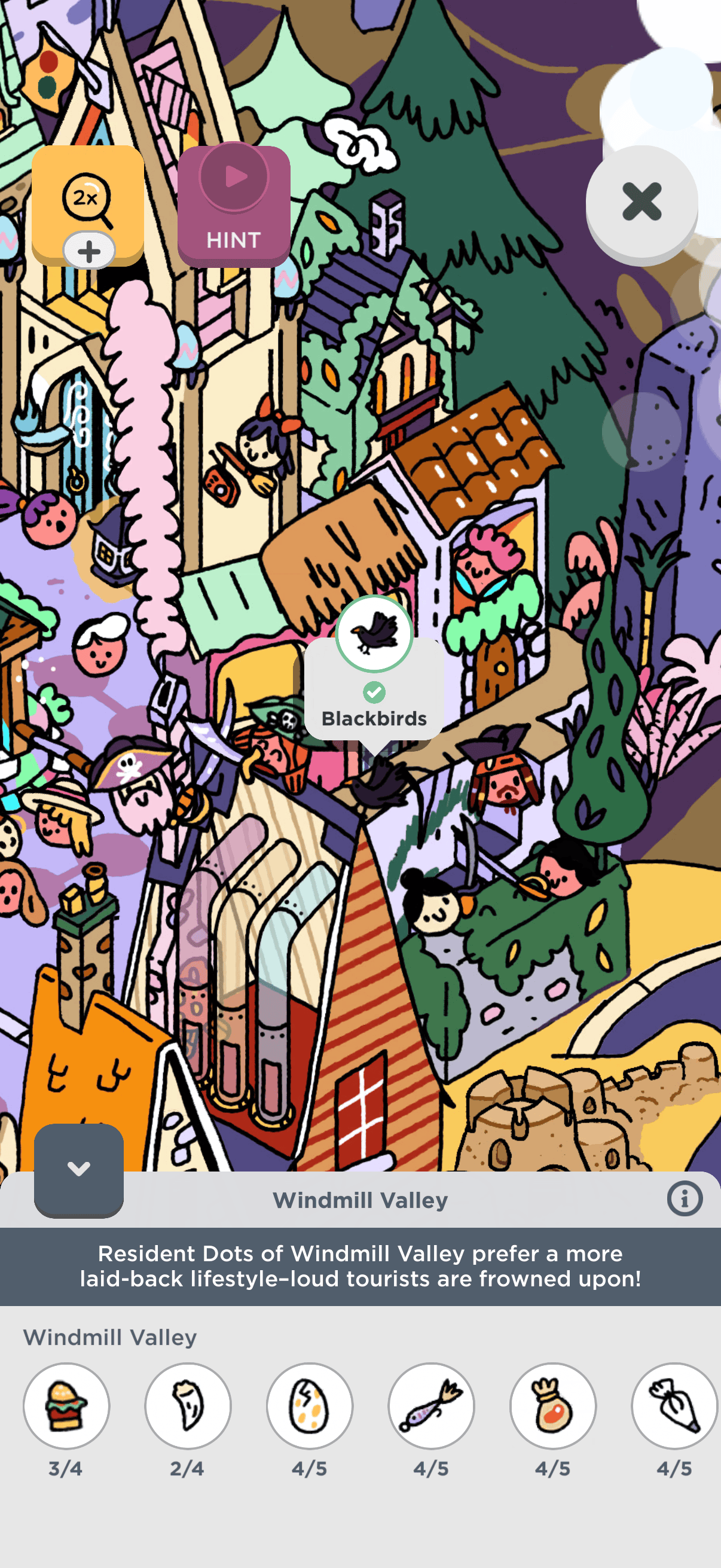Collapse the Windmill Valley panel
Screen dimensions: 721x1568
coord(78,1169)
